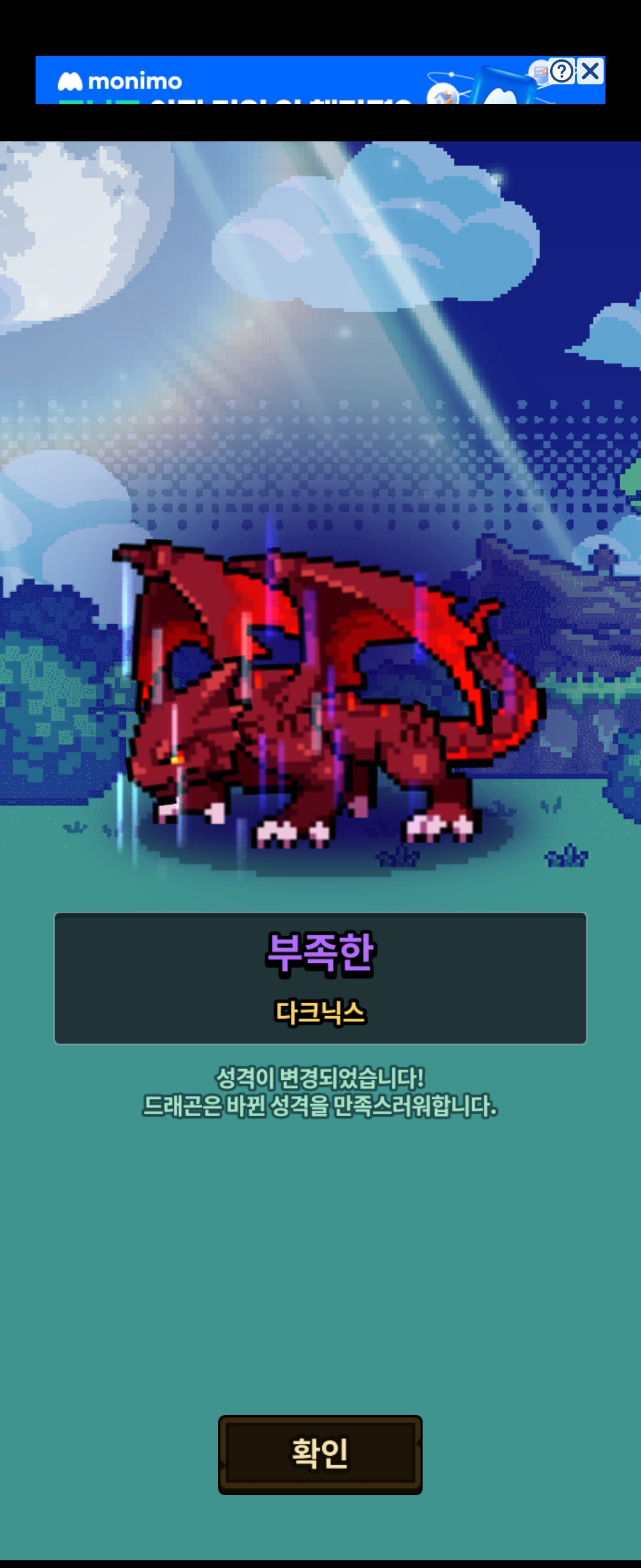The width and height of the screenshot is (641, 1568).
Task: Confirm with the 확인 button
Action: (x=320, y=1454)
